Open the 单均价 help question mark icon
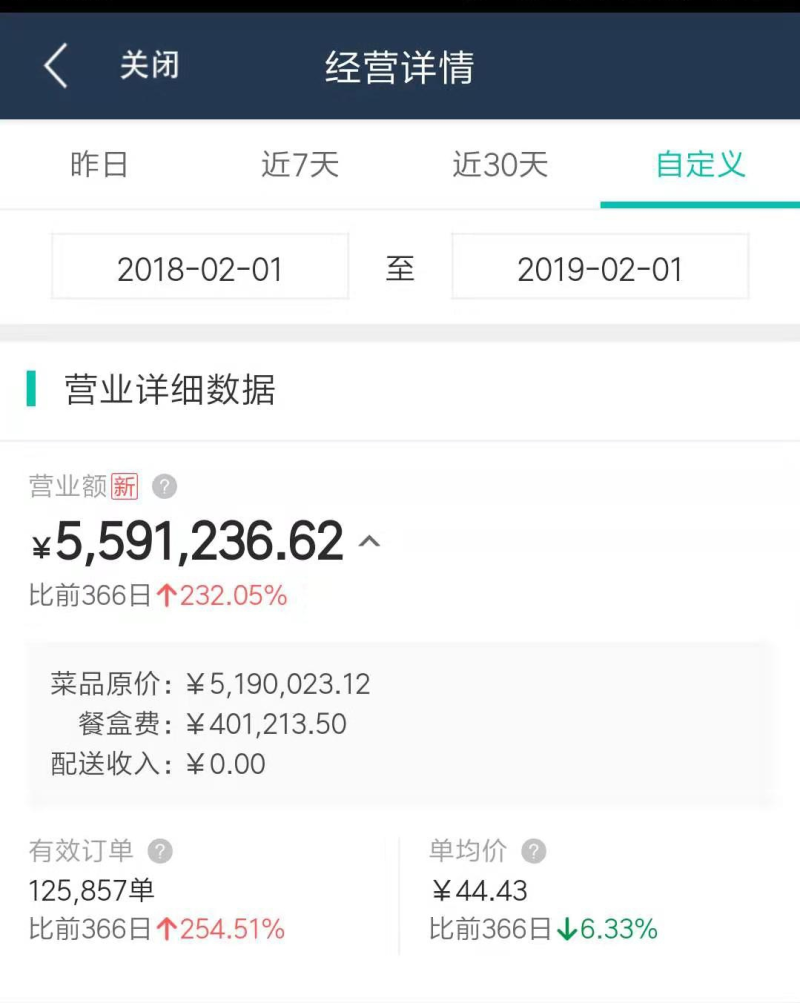 tap(535, 851)
